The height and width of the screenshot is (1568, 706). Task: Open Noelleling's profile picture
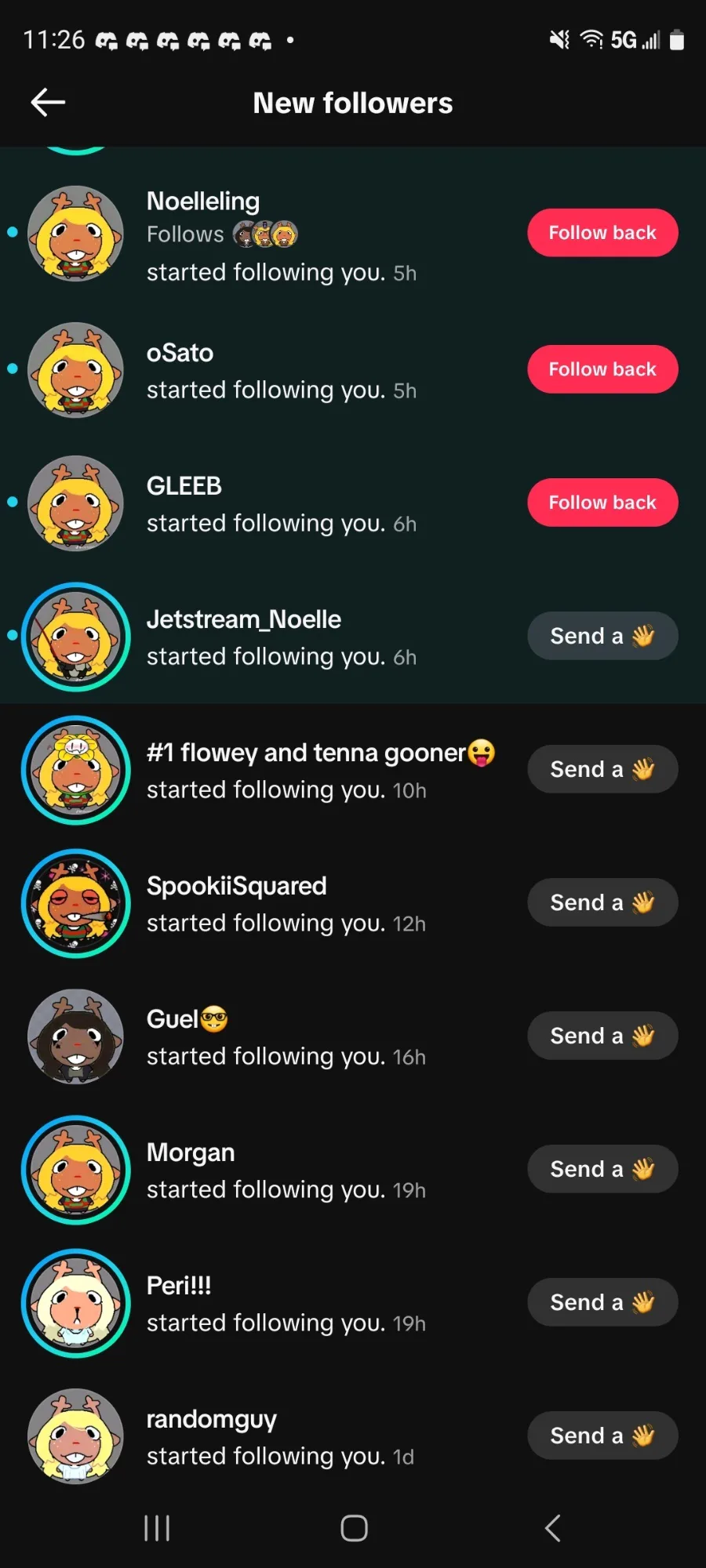(x=75, y=234)
